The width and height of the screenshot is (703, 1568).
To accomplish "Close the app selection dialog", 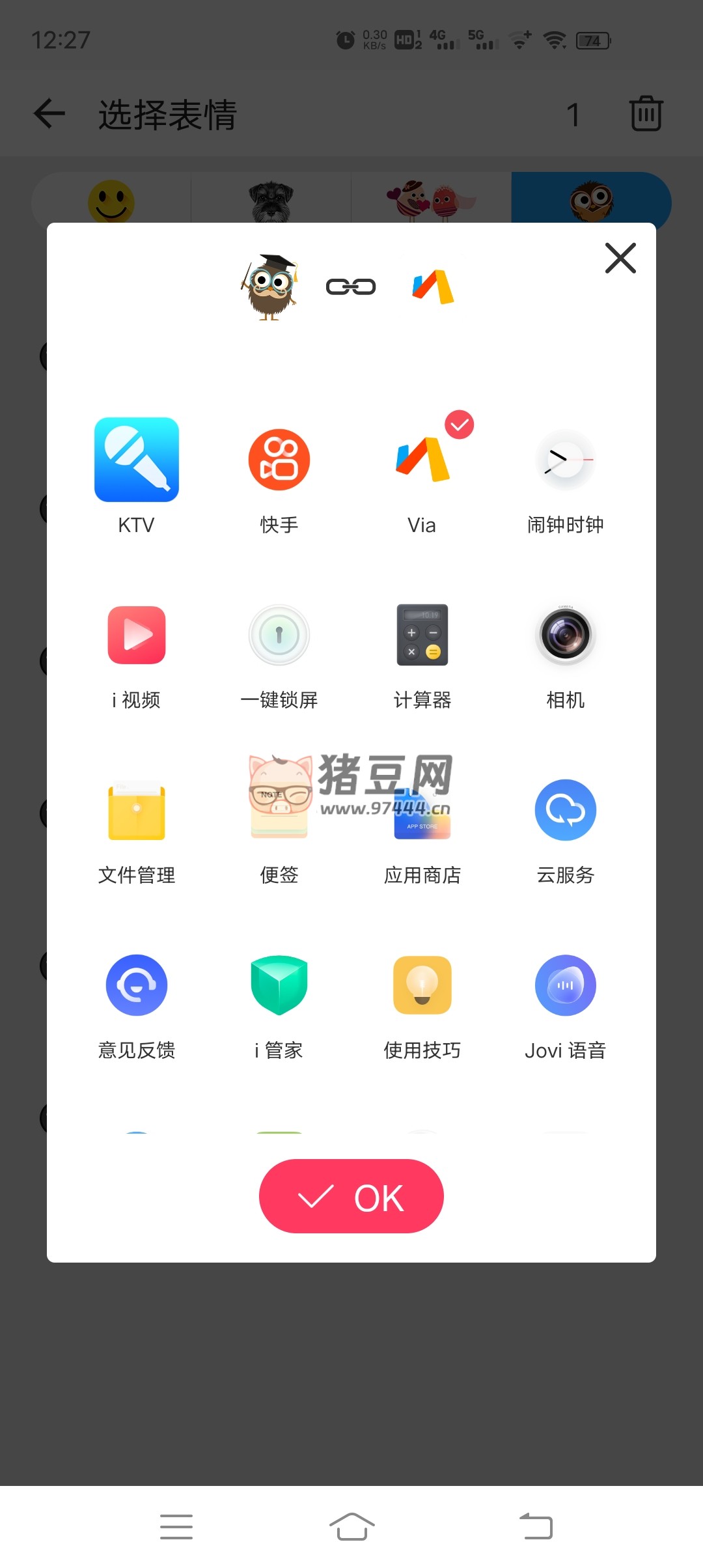I will coord(620,259).
